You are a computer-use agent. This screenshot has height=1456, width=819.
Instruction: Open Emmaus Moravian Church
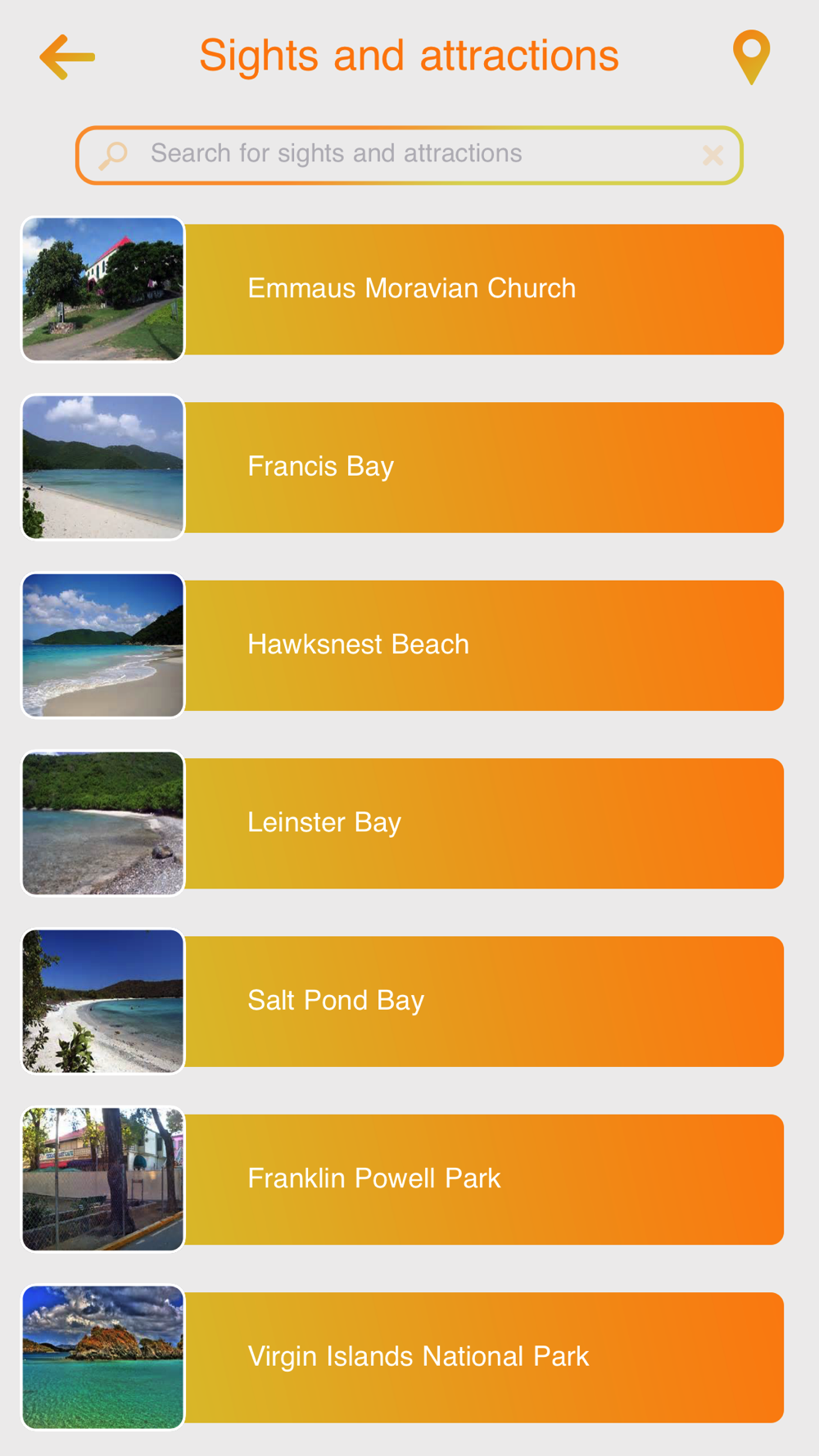tap(402, 289)
